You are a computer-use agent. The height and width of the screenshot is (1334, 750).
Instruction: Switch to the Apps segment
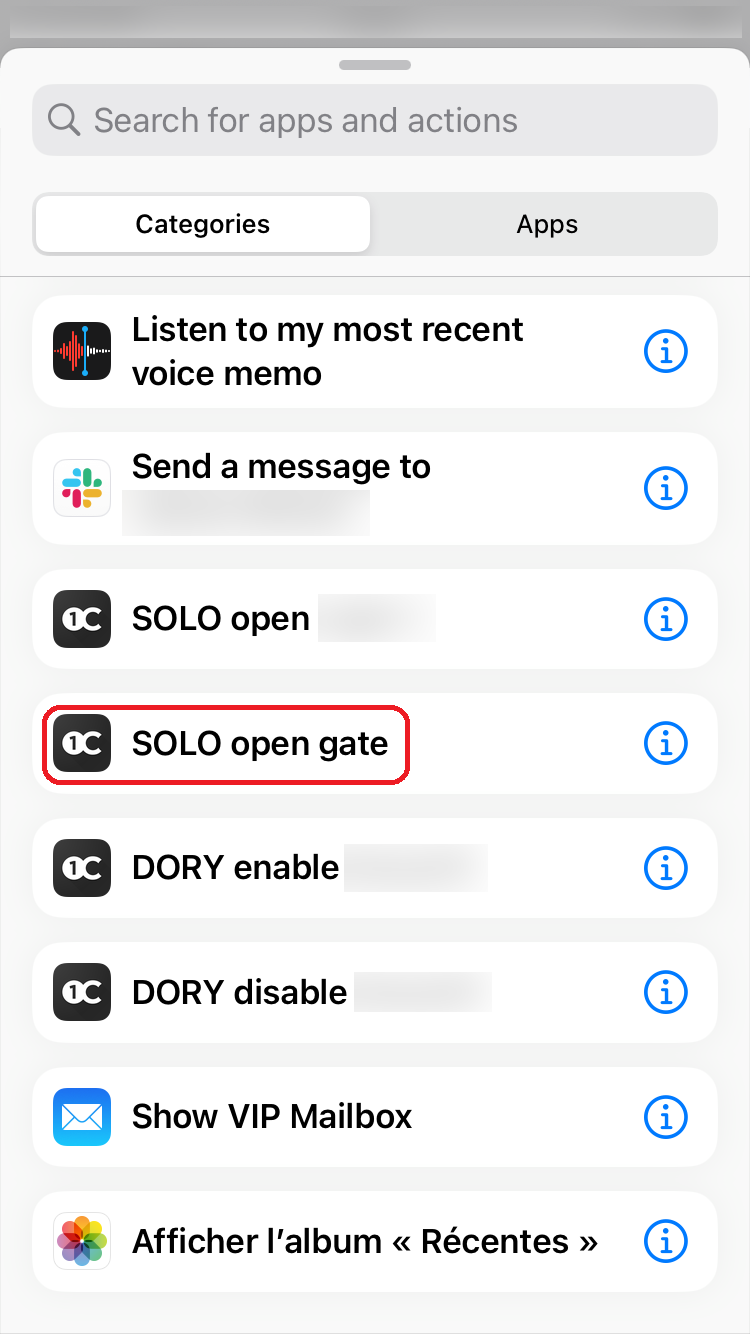pyautogui.click(x=547, y=224)
